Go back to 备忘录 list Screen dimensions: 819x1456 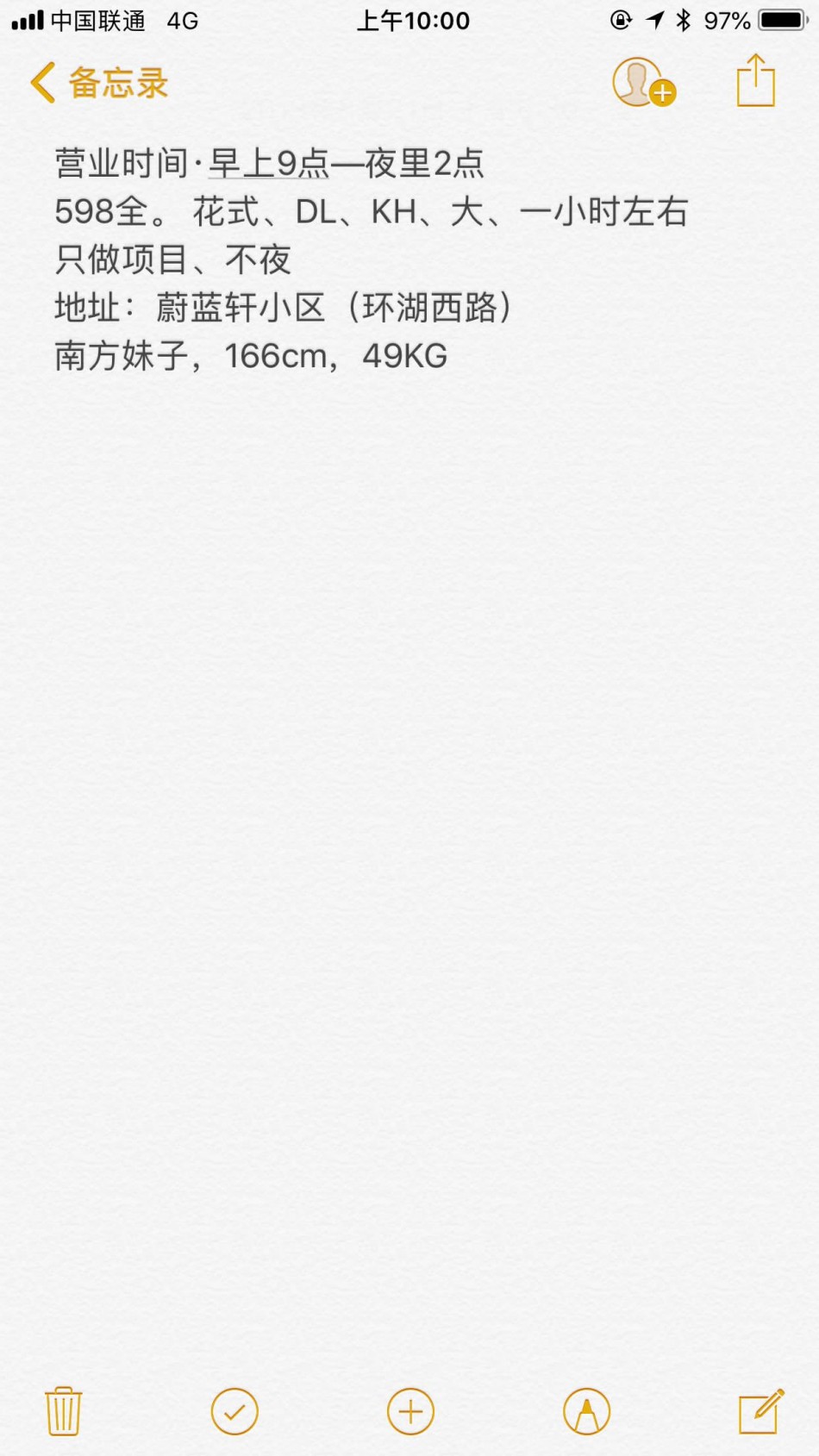point(99,83)
